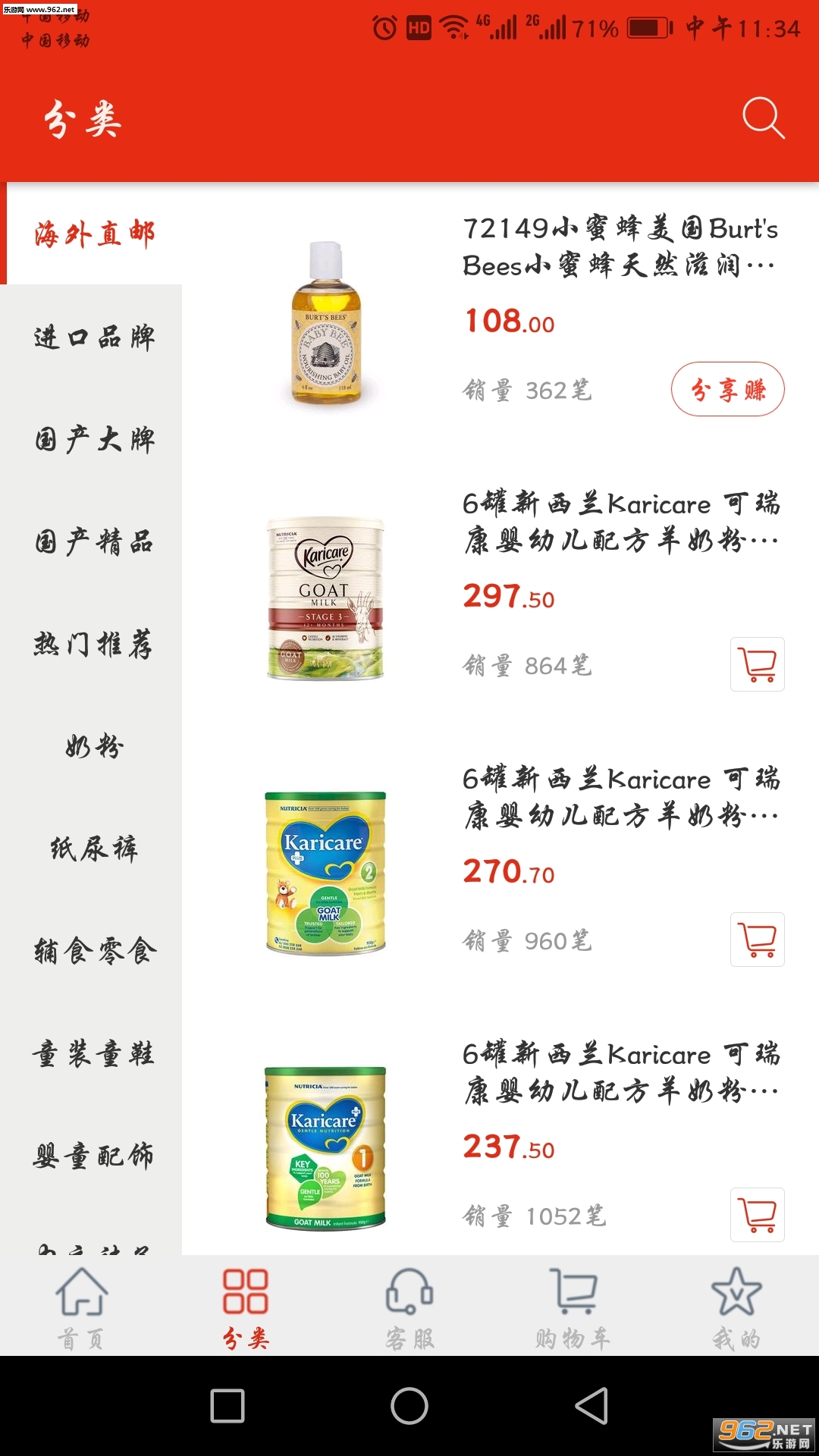Add the 270.70 Karicare milk powder to cart
The height and width of the screenshot is (1456, 819).
[x=757, y=940]
